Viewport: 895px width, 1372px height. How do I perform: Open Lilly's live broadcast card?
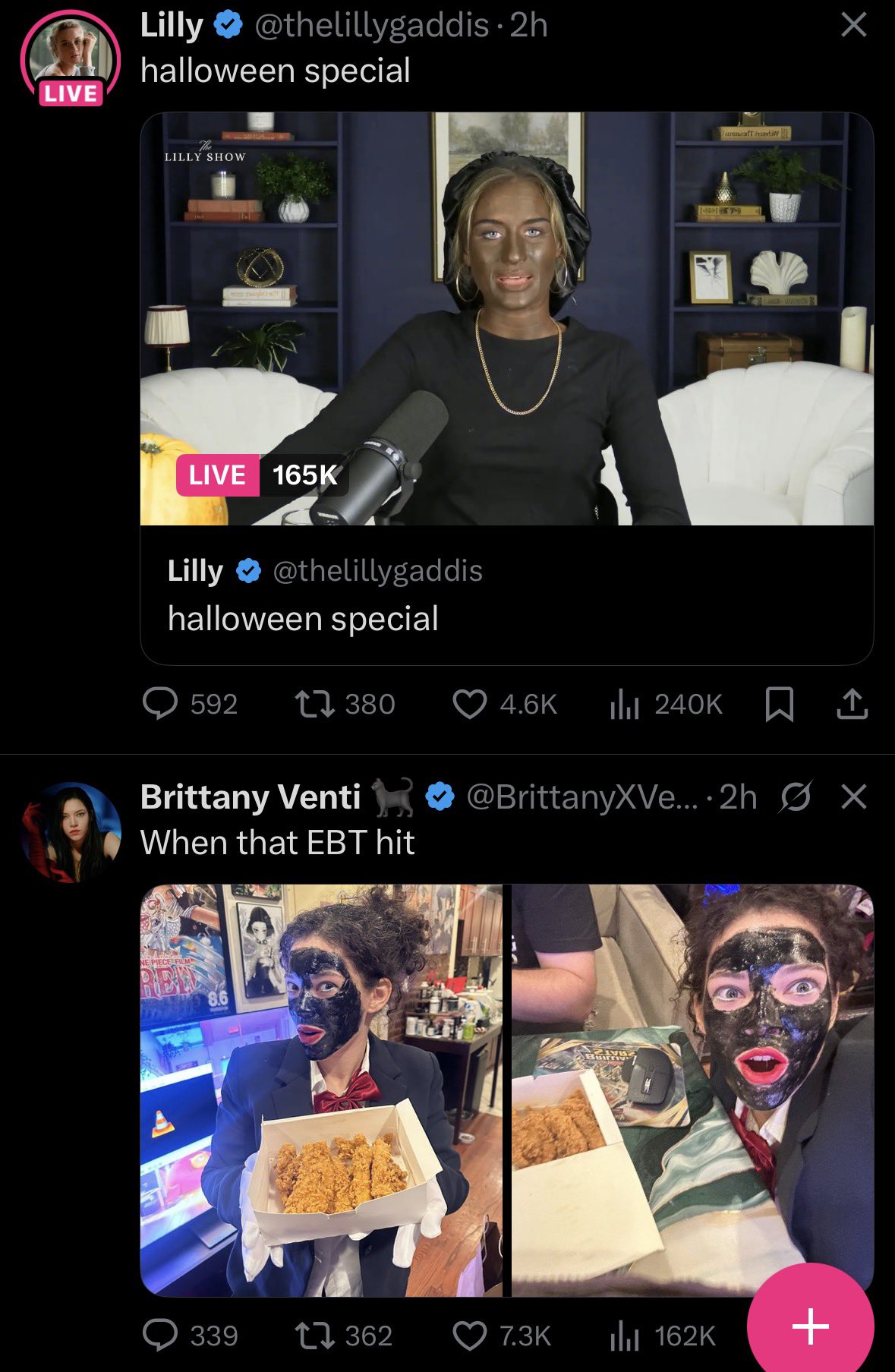(506, 319)
